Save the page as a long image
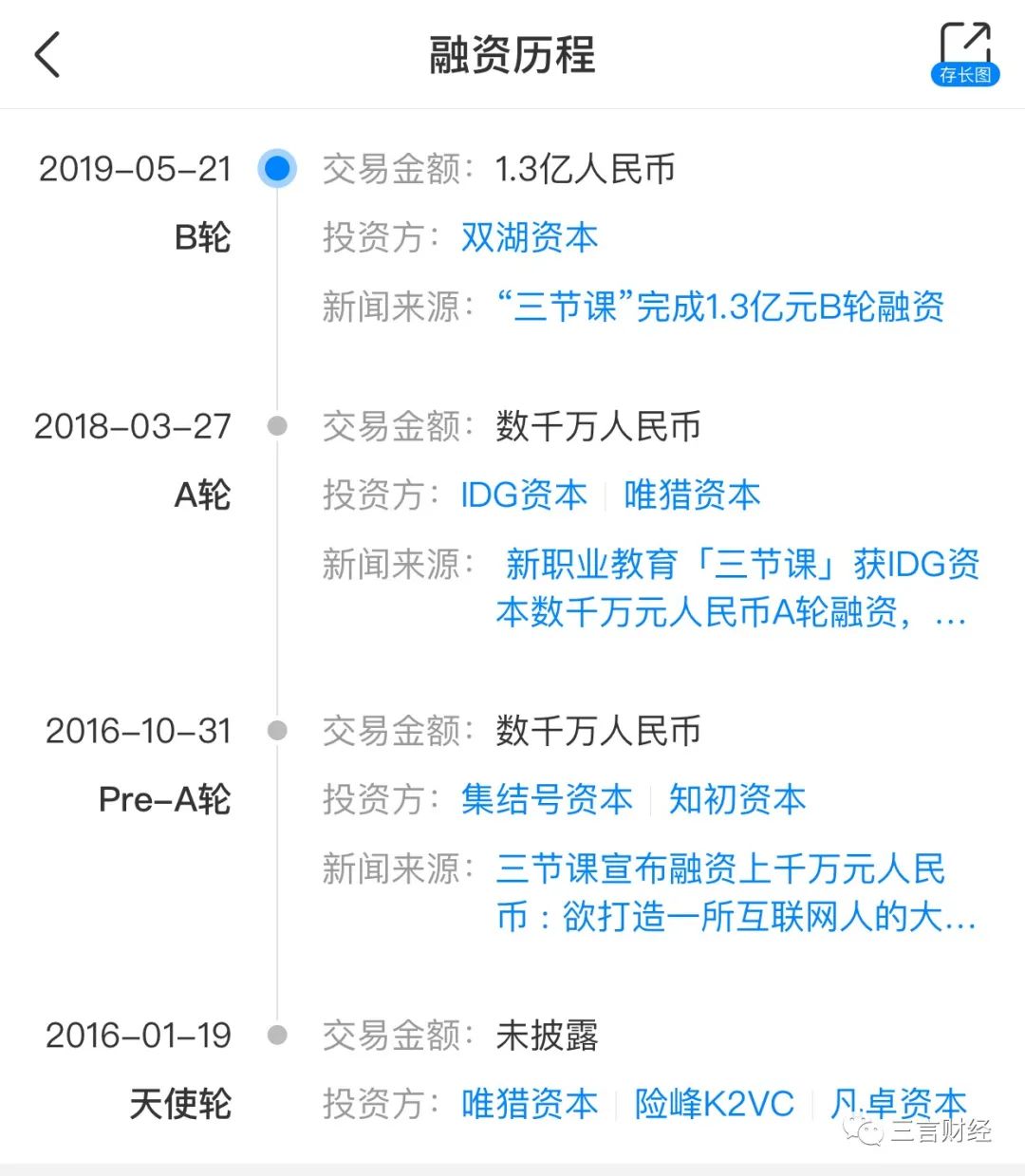The width and height of the screenshot is (1025, 1176). pyautogui.click(x=964, y=54)
